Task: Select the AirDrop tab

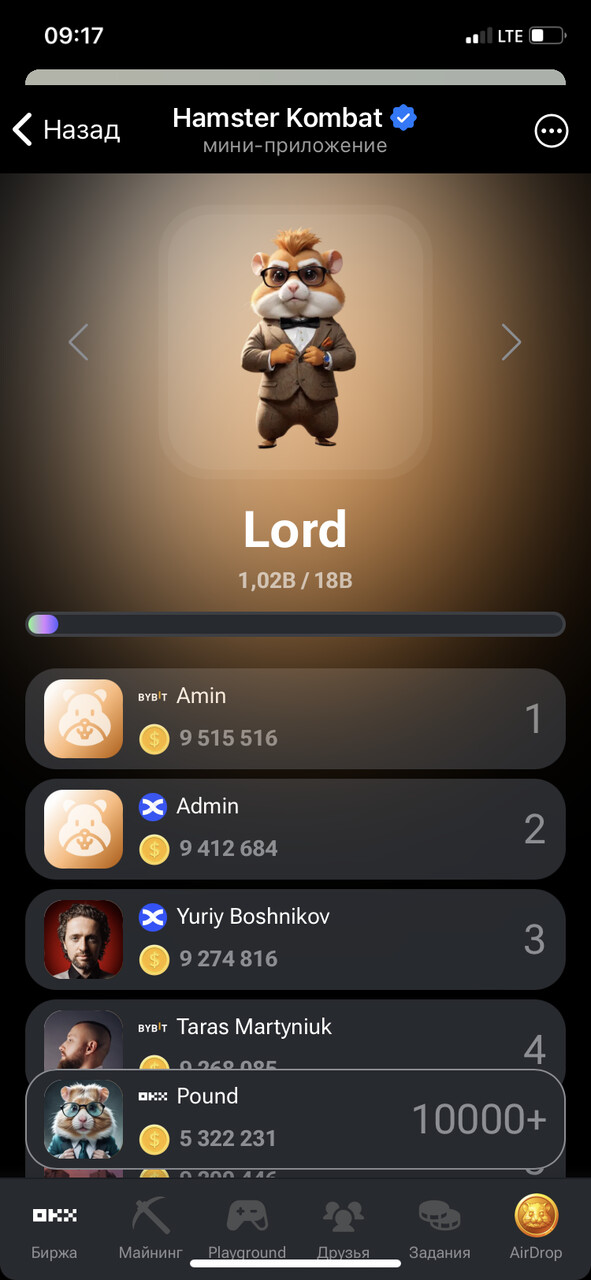Action: 536,1229
